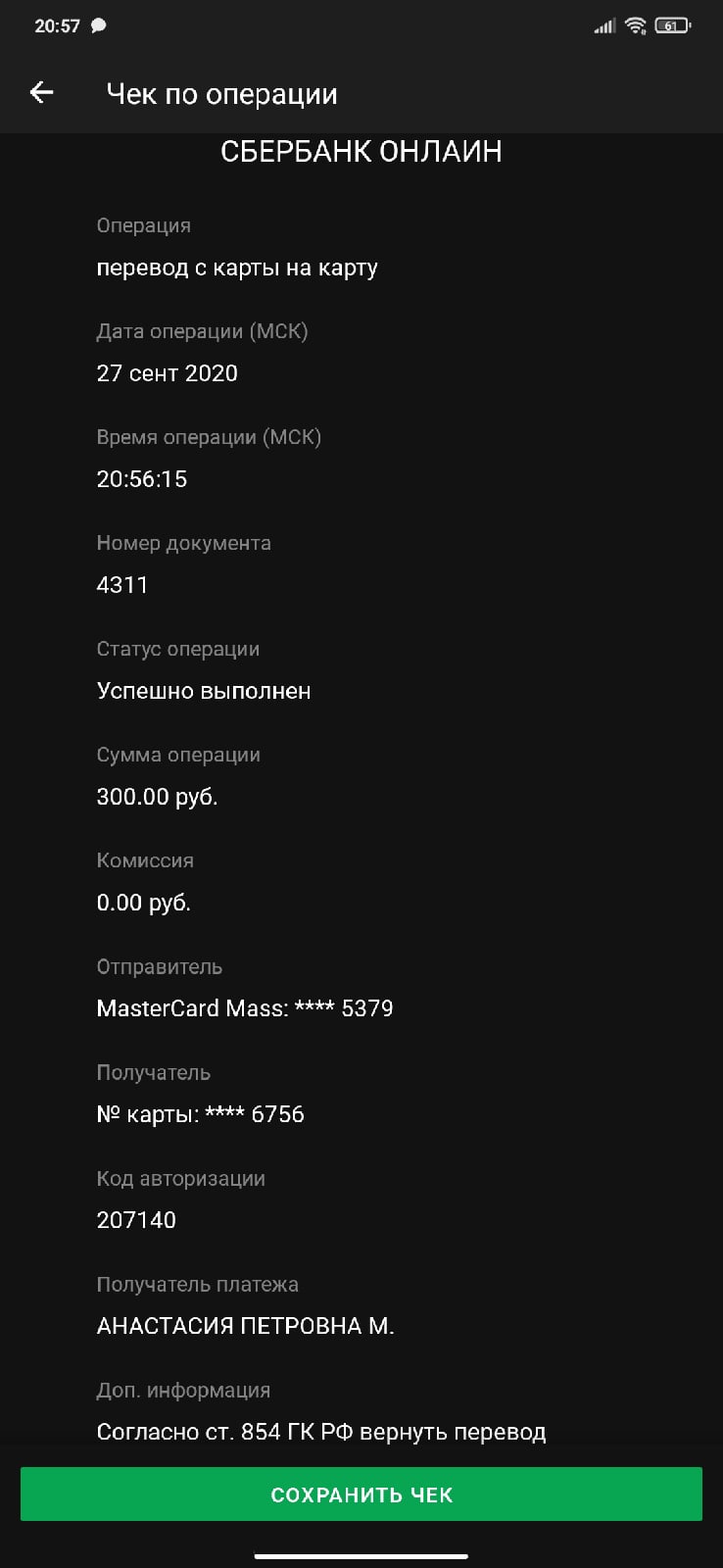Tap the СОХРАНИТЬ ЧЕК button
The image size is (723, 1568).
361,1494
